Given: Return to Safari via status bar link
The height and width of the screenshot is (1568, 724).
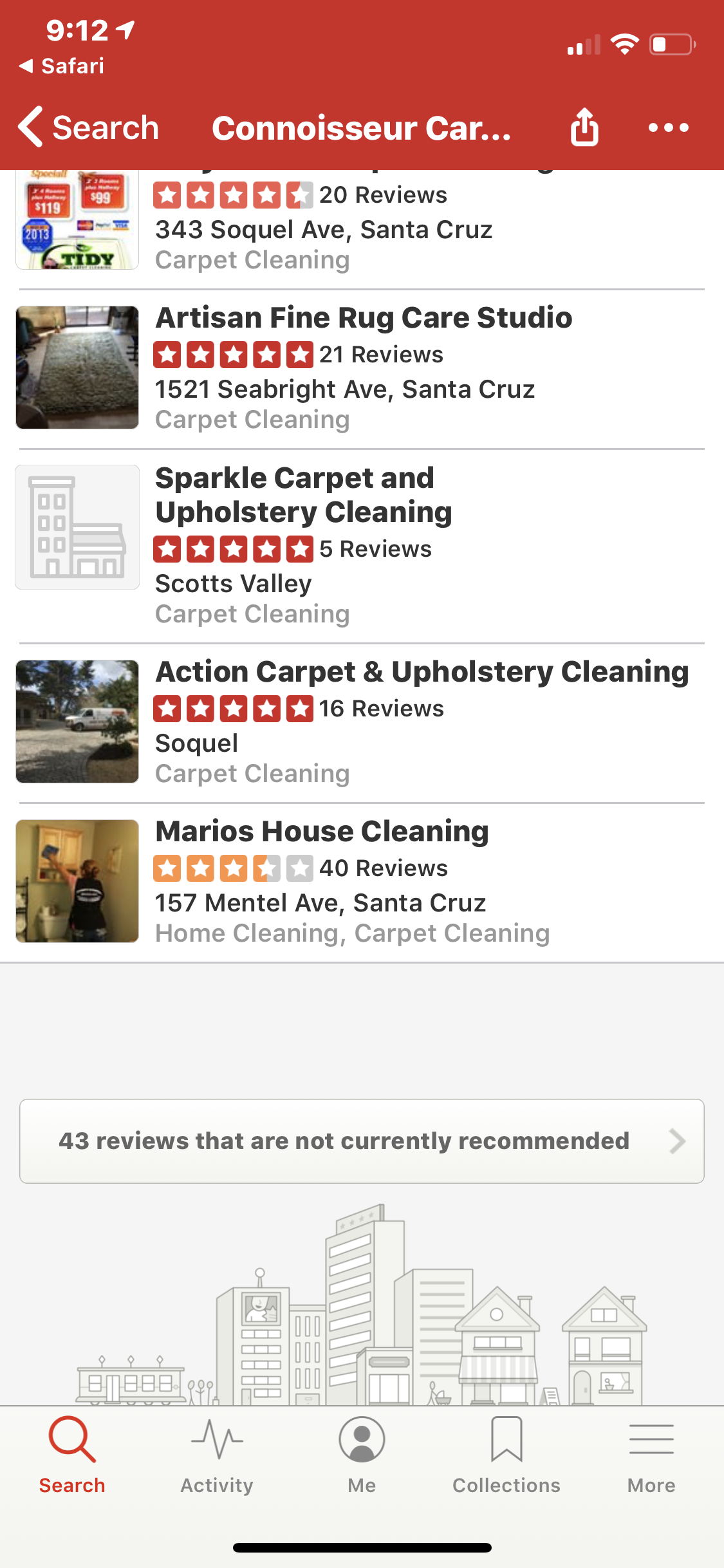Looking at the screenshot, I should tap(62, 66).
